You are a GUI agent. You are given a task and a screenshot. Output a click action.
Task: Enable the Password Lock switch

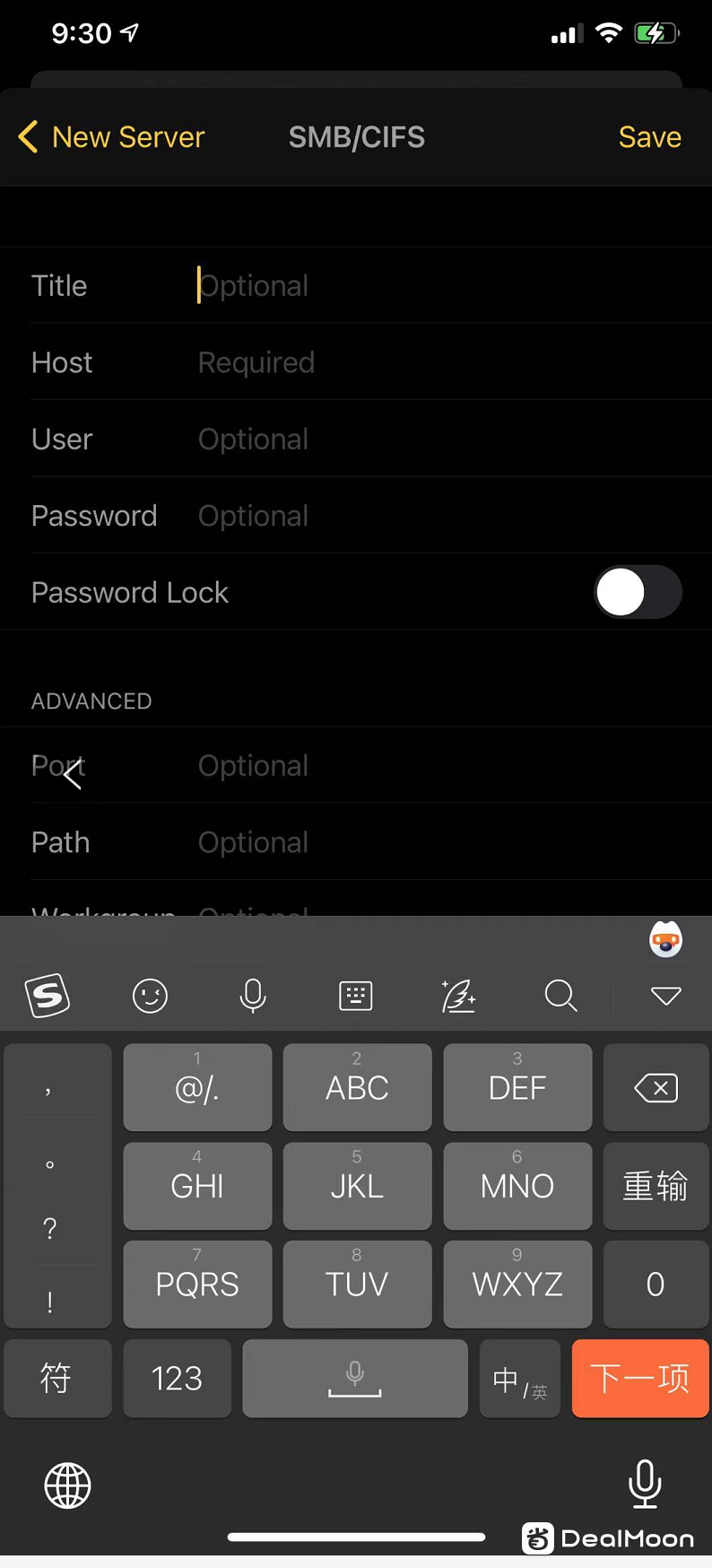click(x=638, y=592)
